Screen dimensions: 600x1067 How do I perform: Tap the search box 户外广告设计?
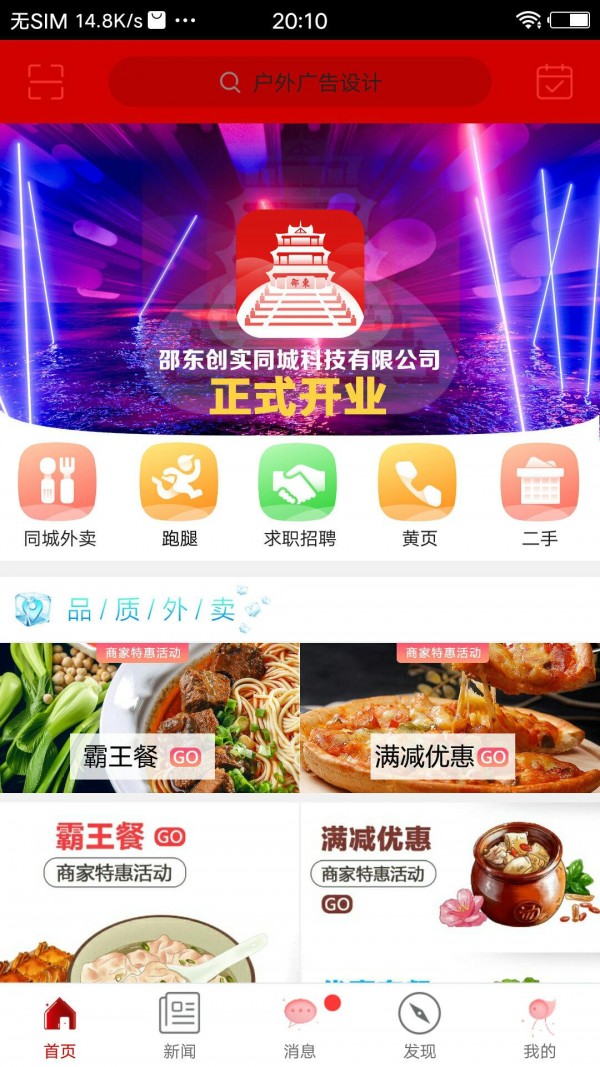[x=300, y=82]
